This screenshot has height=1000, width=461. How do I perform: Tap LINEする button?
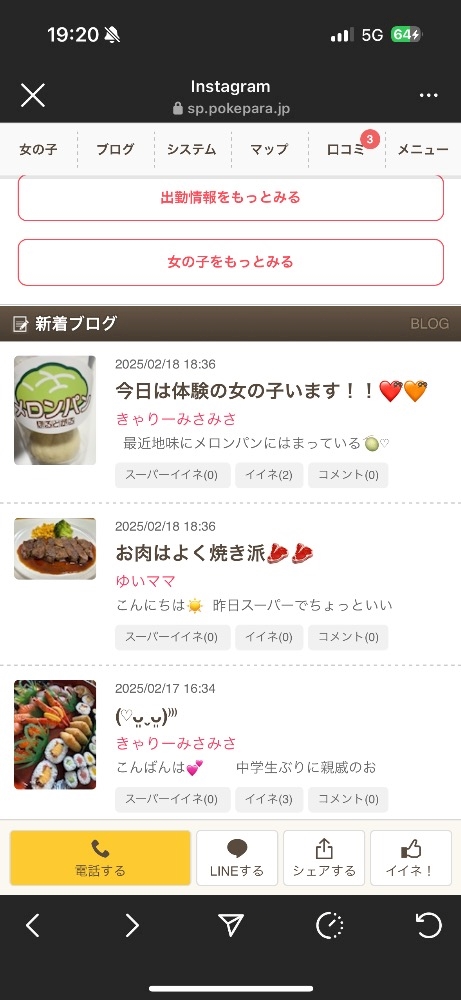pyautogui.click(x=237, y=858)
